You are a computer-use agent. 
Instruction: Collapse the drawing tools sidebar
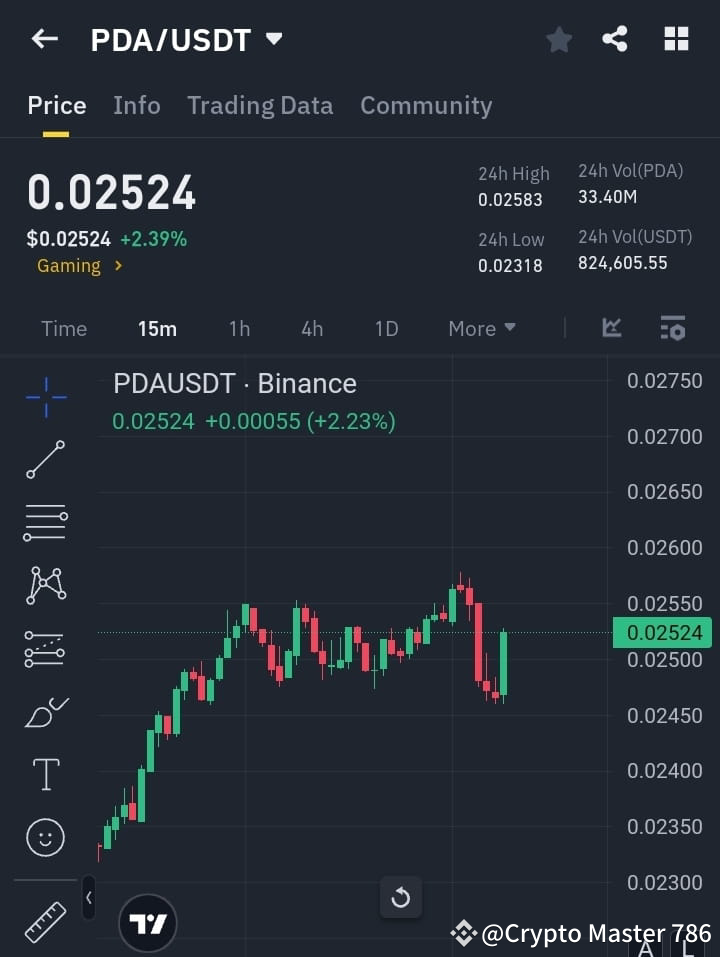click(88, 898)
